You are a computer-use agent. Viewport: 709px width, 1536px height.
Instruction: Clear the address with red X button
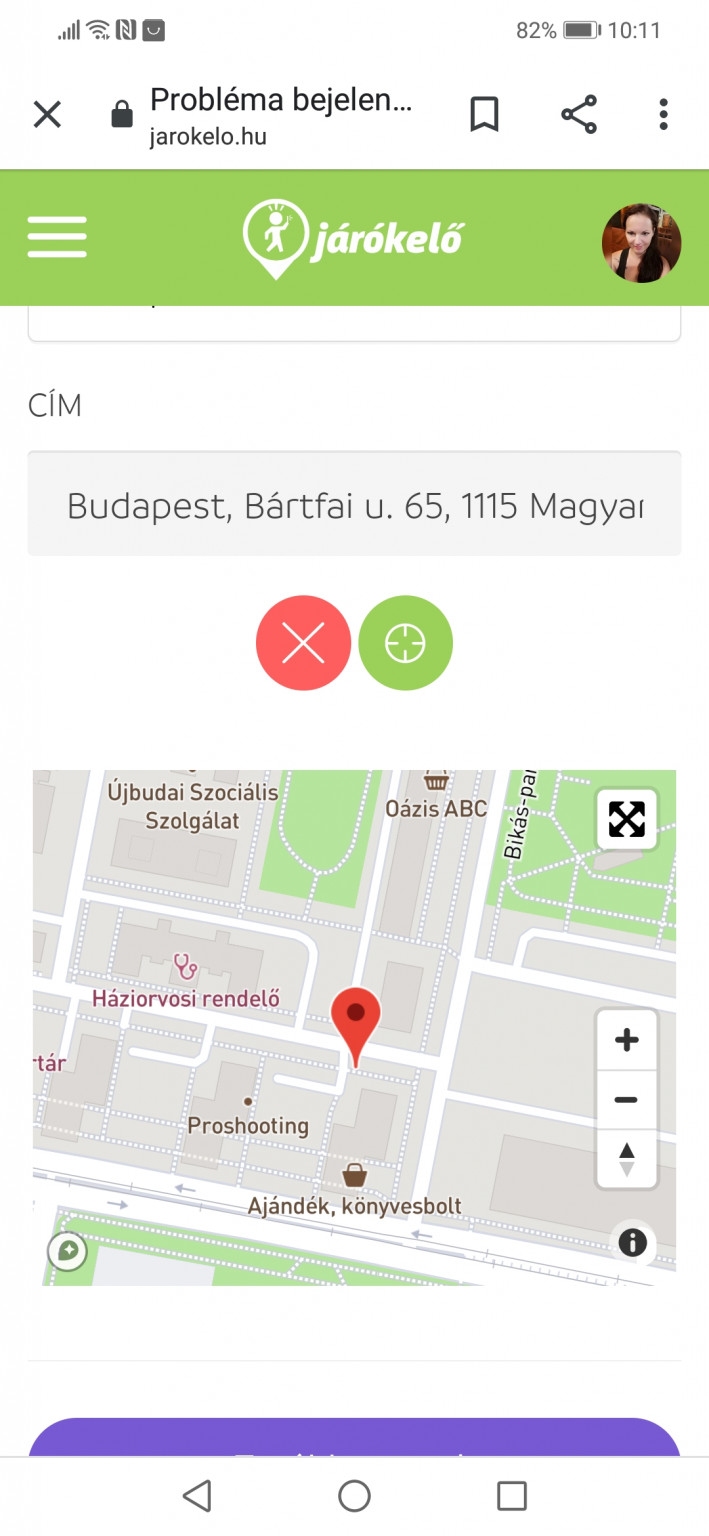tap(303, 643)
